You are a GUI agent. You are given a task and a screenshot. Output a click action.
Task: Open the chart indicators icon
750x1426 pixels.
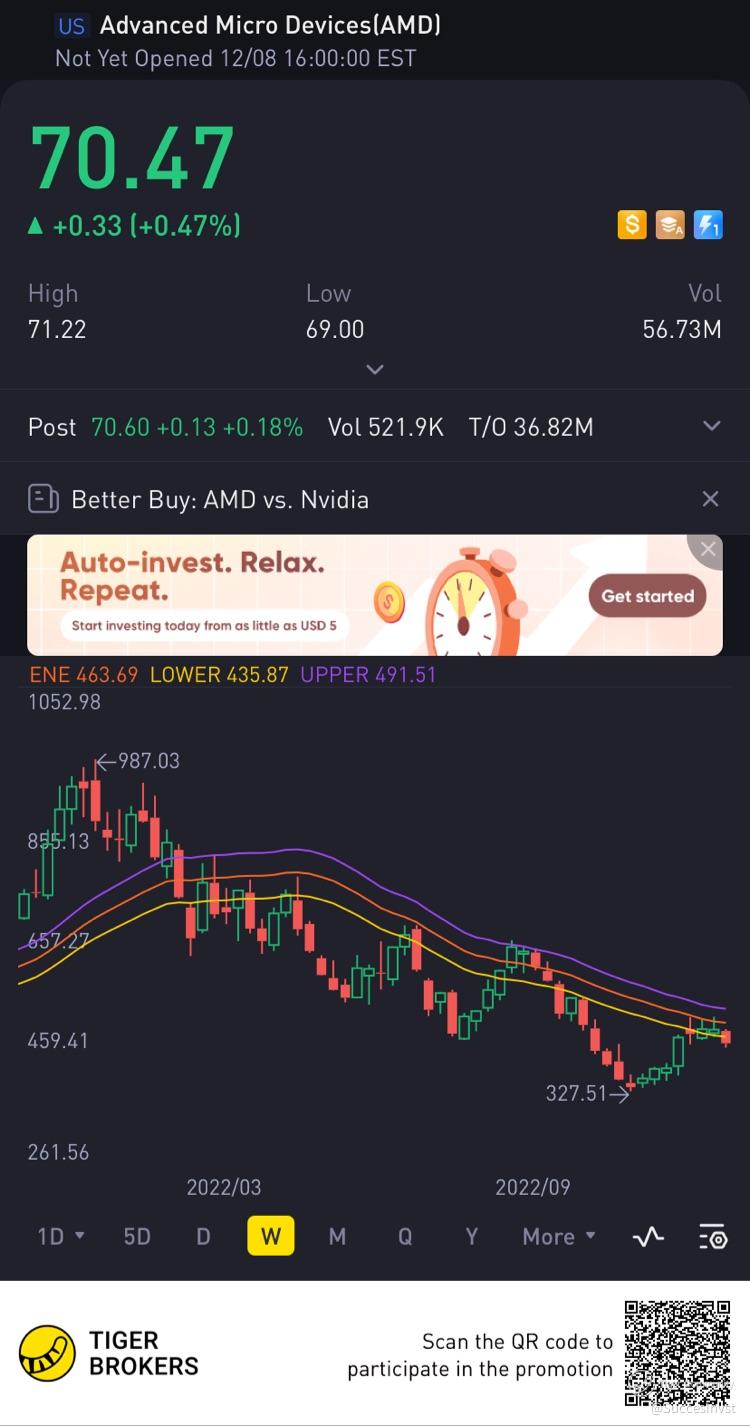click(x=648, y=1237)
